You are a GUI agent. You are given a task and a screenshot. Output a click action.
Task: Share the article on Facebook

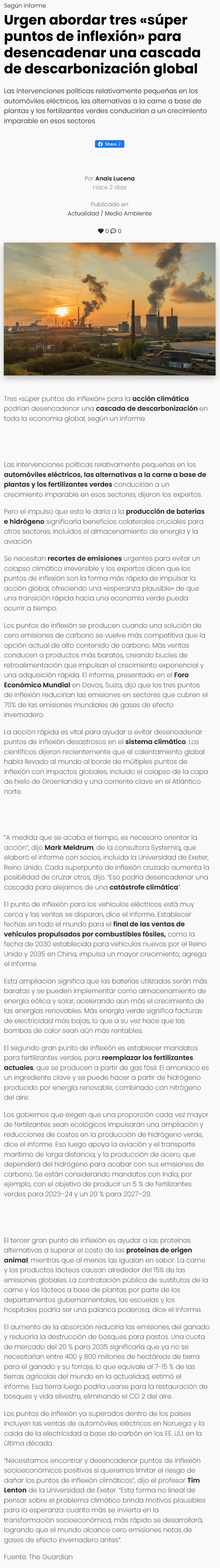click(110, 144)
